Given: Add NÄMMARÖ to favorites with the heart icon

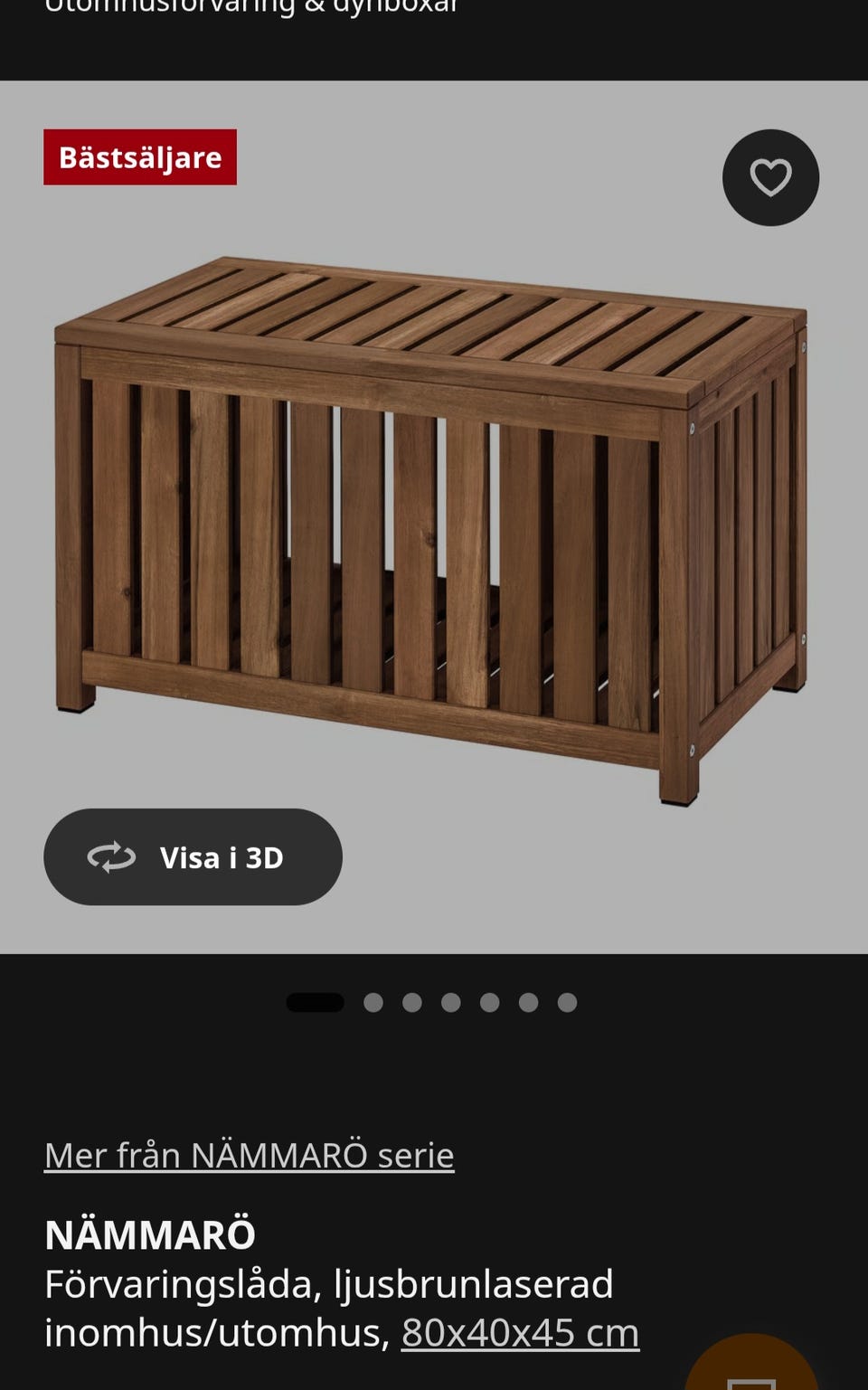Looking at the screenshot, I should 770,177.
